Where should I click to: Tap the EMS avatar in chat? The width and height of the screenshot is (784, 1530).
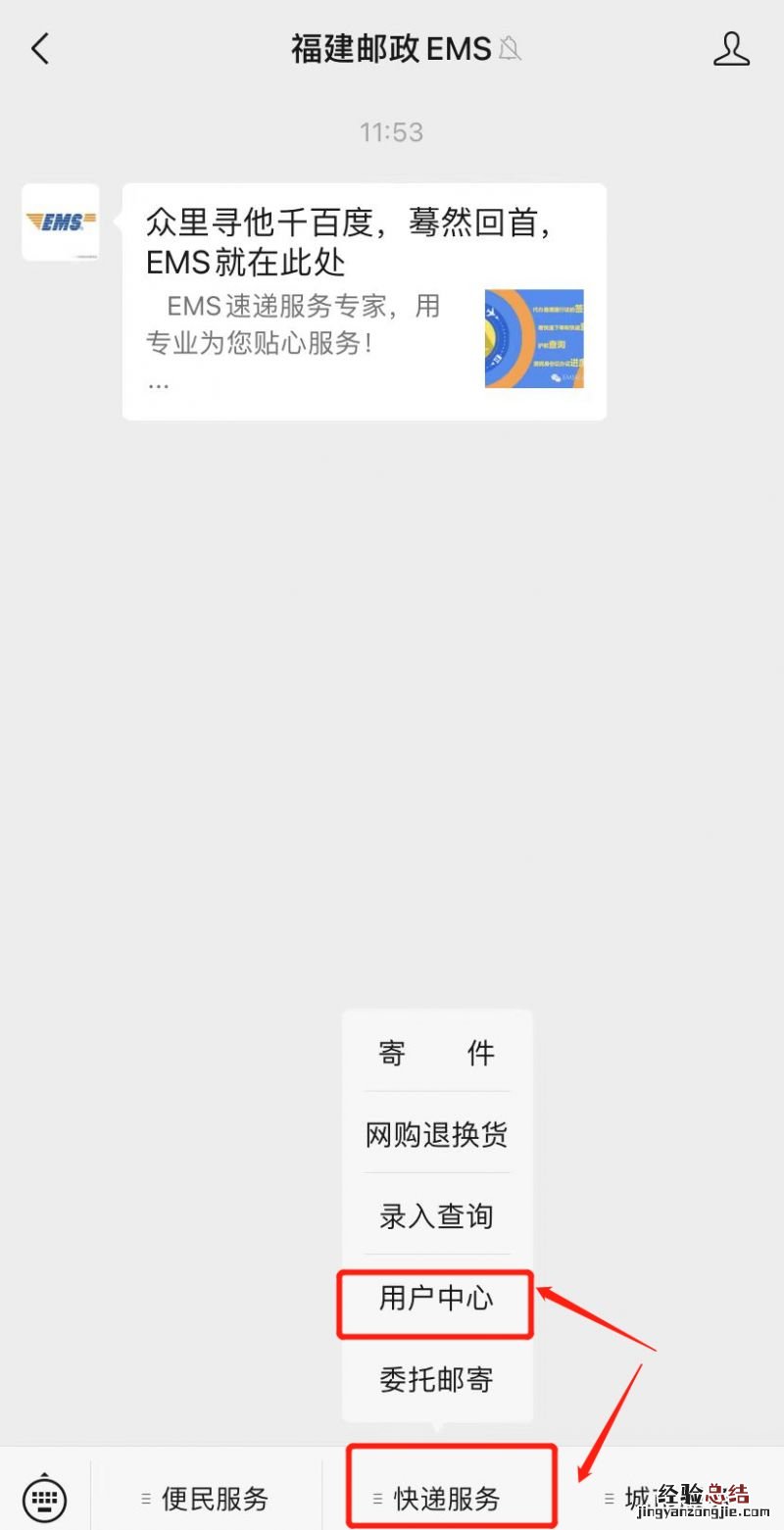(61, 222)
